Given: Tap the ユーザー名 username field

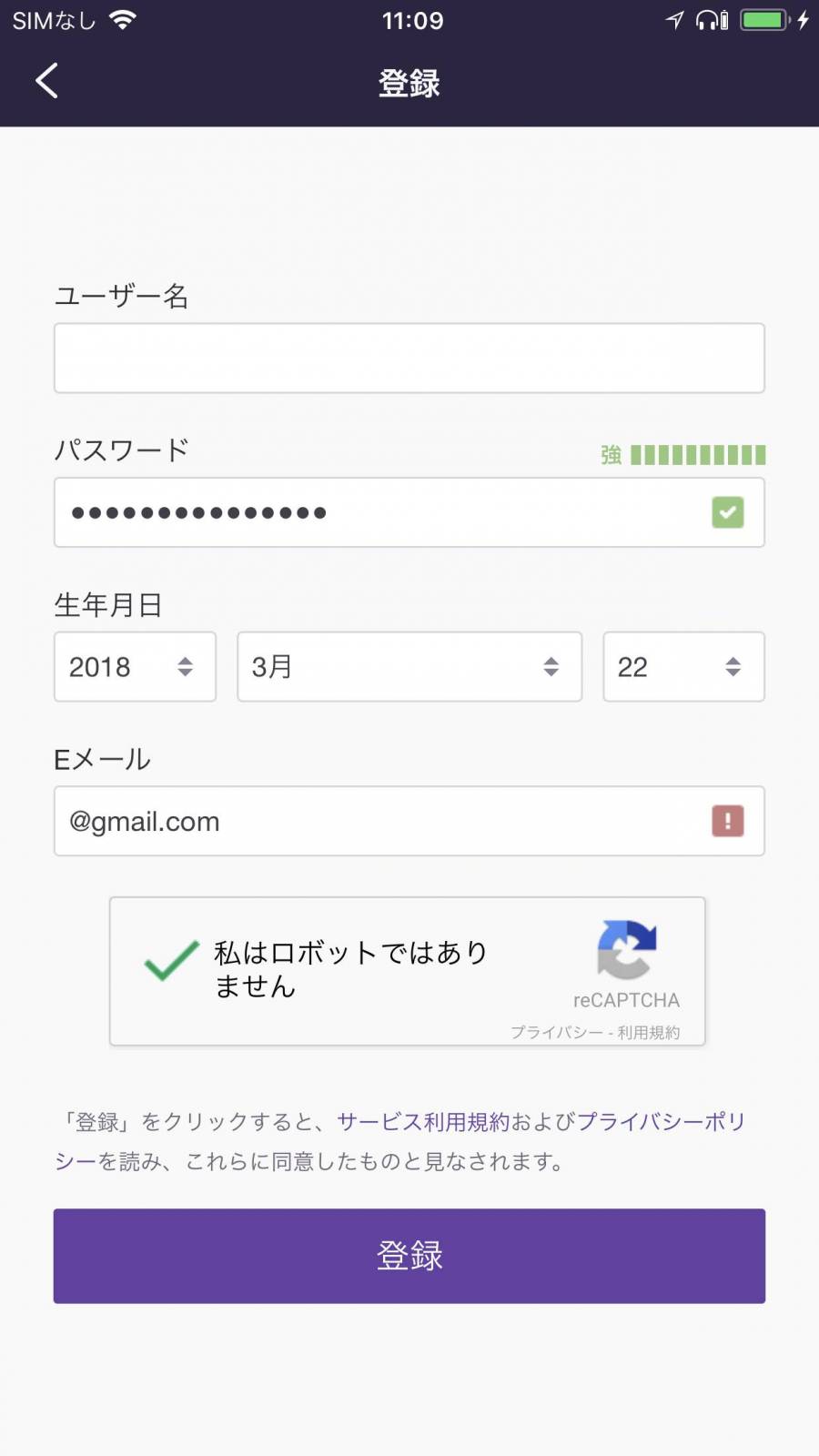Looking at the screenshot, I should point(409,358).
